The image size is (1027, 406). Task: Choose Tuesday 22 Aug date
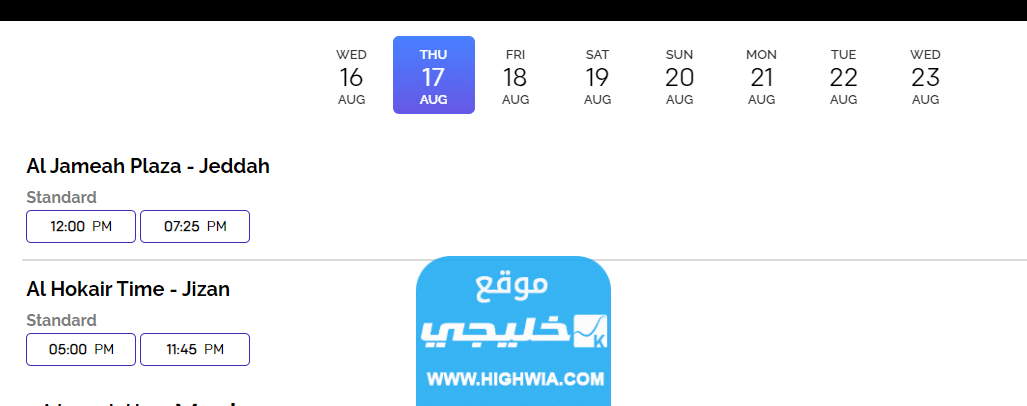coord(843,76)
